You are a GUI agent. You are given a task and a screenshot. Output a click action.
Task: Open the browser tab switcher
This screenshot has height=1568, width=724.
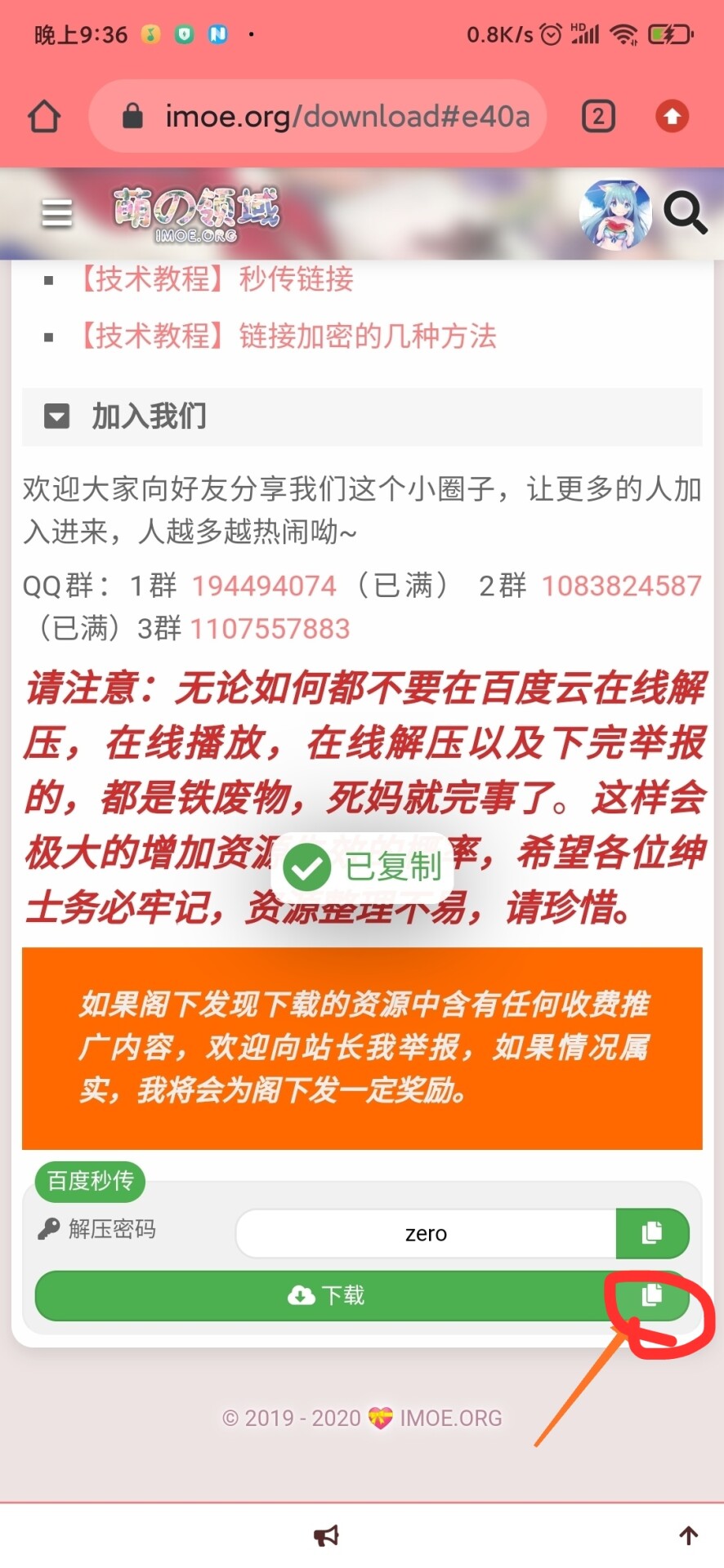tap(598, 116)
